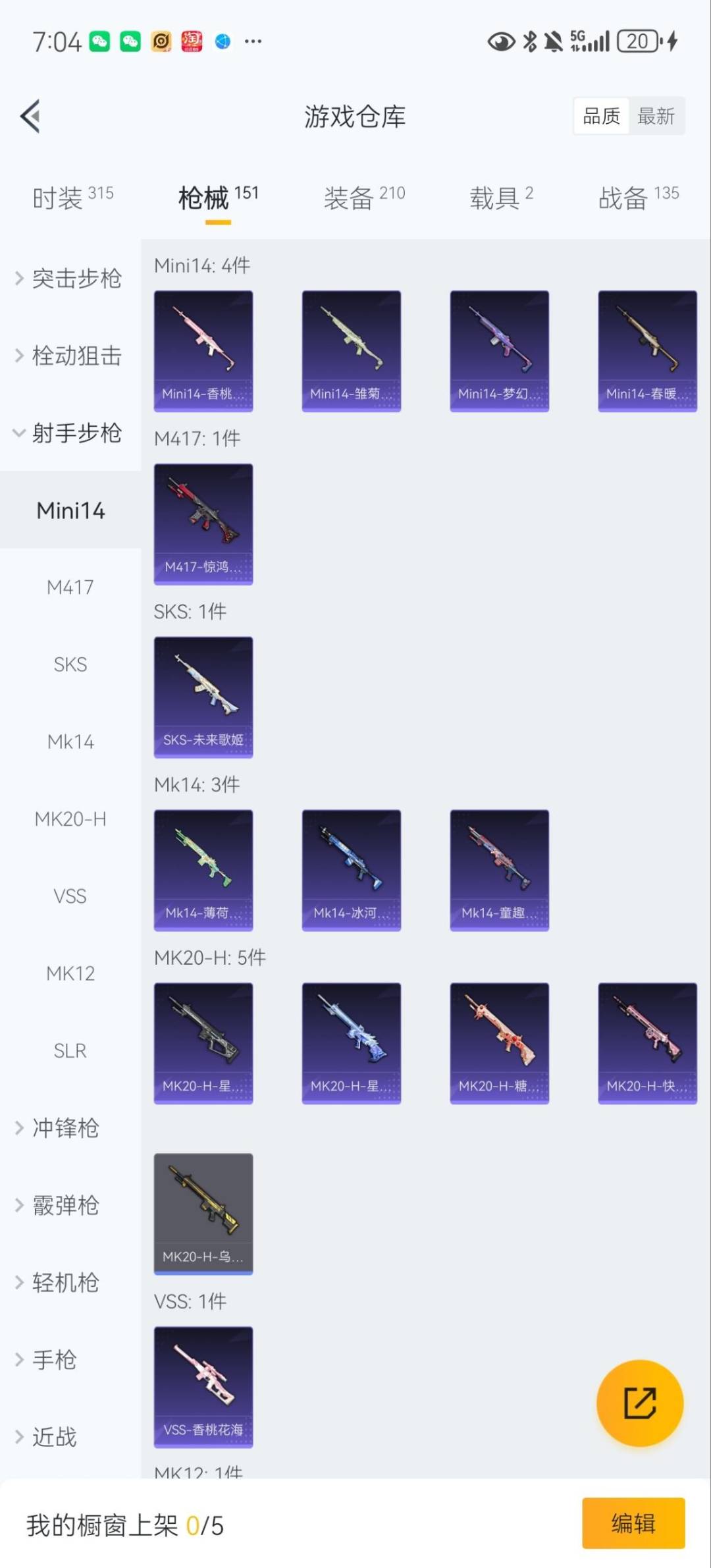Screen dimensions: 711x1568
Task: Select SLR in the sidebar
Action: pos(70,1051)
